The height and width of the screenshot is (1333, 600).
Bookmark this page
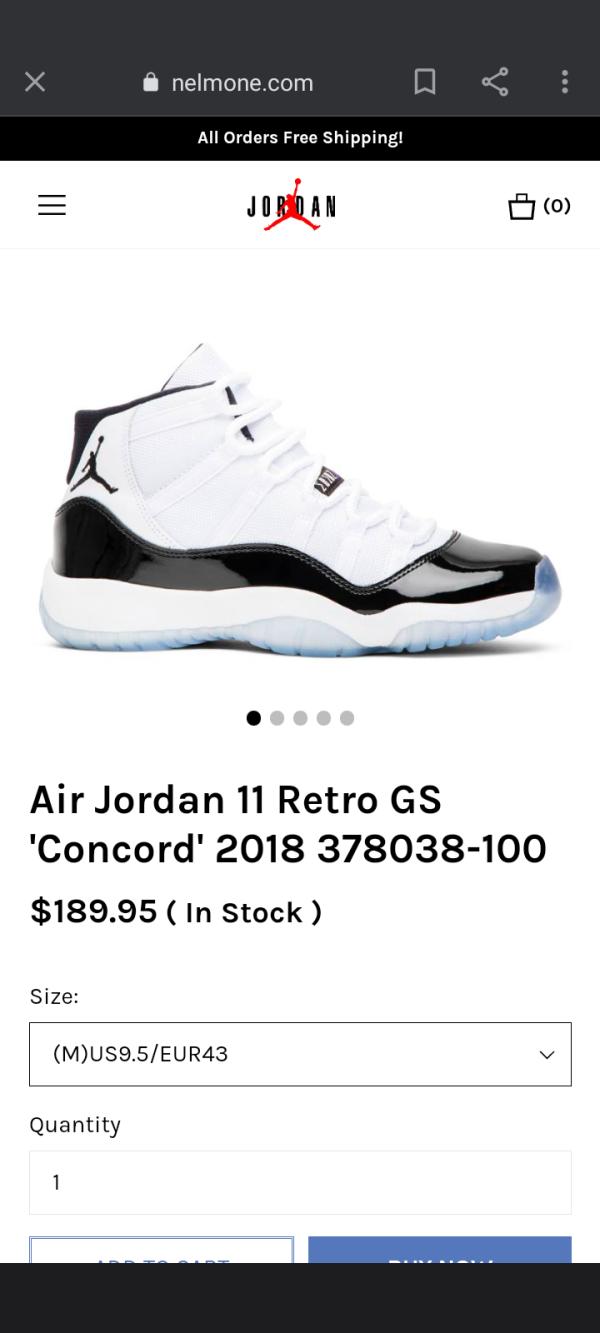pos(425,82)
